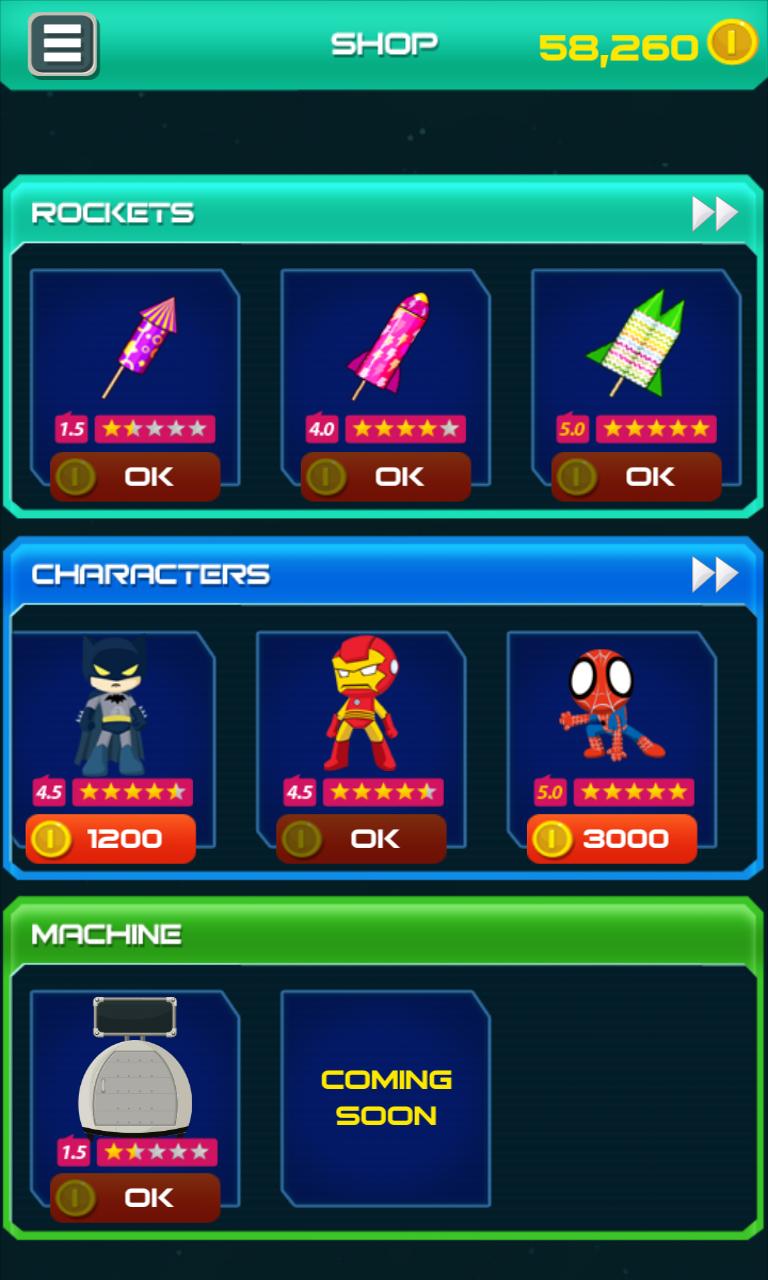768x1280 pixels.
Task: Select the 5.0-star green rocket's OK button
Action: 636,477
